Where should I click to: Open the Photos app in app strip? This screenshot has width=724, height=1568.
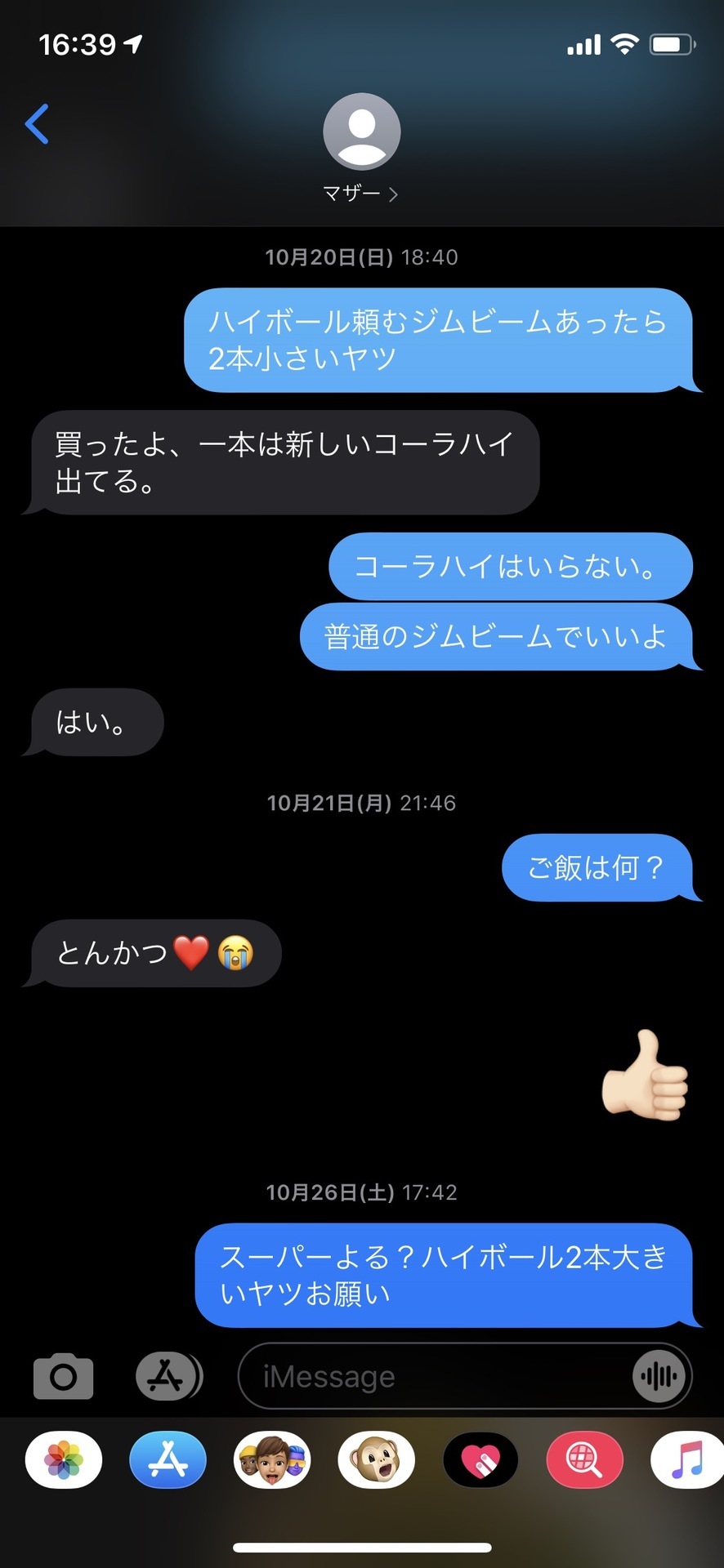coord(64,1460)
